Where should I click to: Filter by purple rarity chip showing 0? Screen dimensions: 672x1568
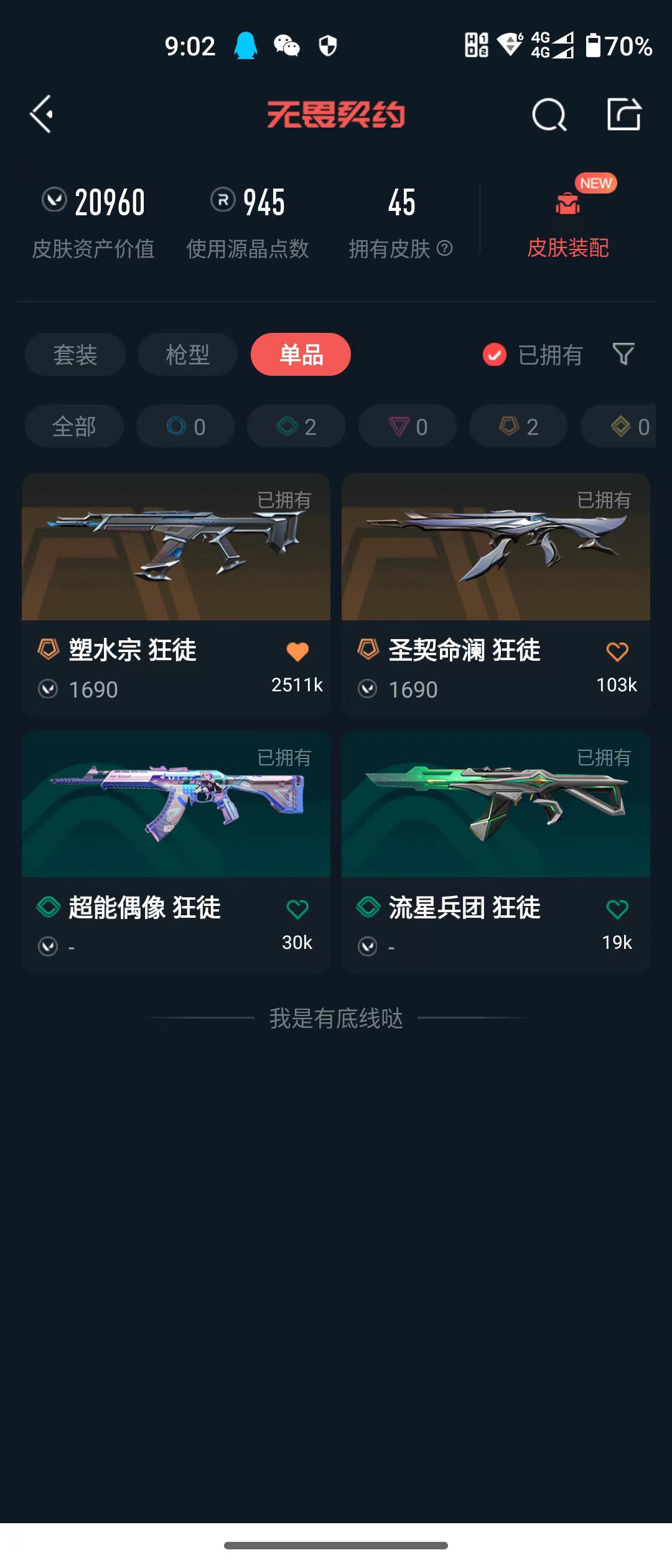coord(408,426)
